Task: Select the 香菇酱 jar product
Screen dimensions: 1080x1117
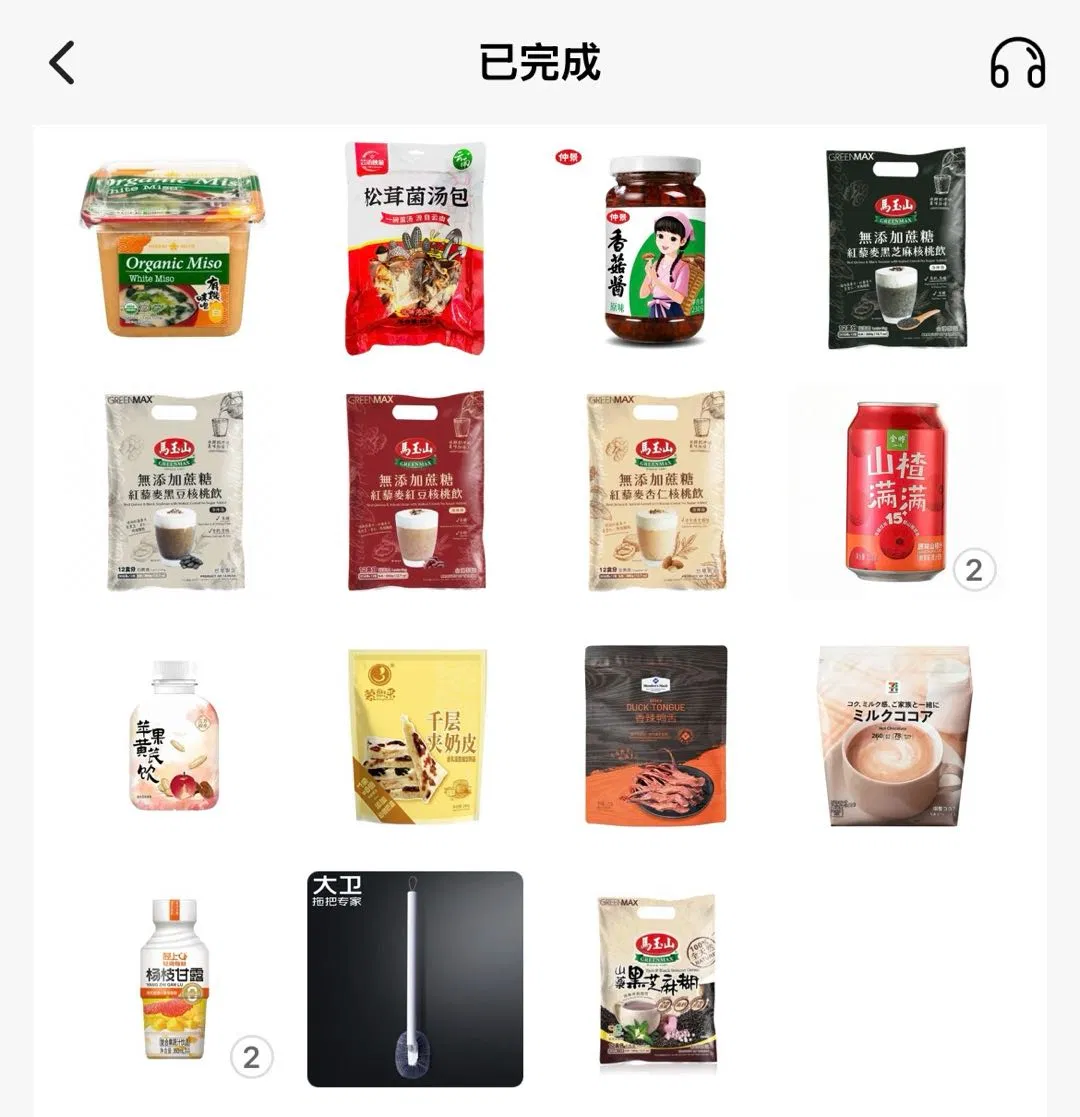Action: (656, 250)
